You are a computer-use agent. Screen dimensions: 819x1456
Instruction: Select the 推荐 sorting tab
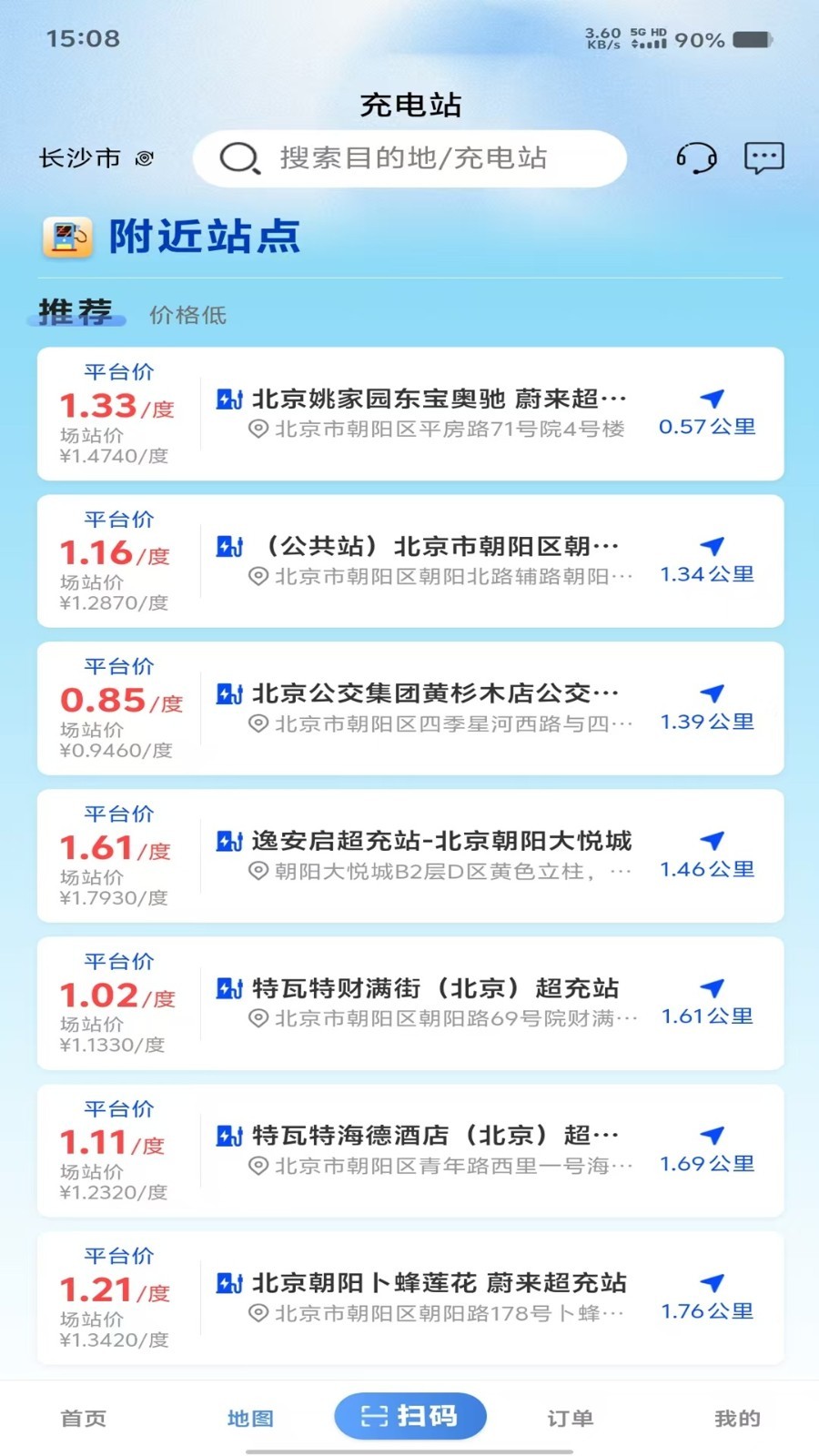76,312
